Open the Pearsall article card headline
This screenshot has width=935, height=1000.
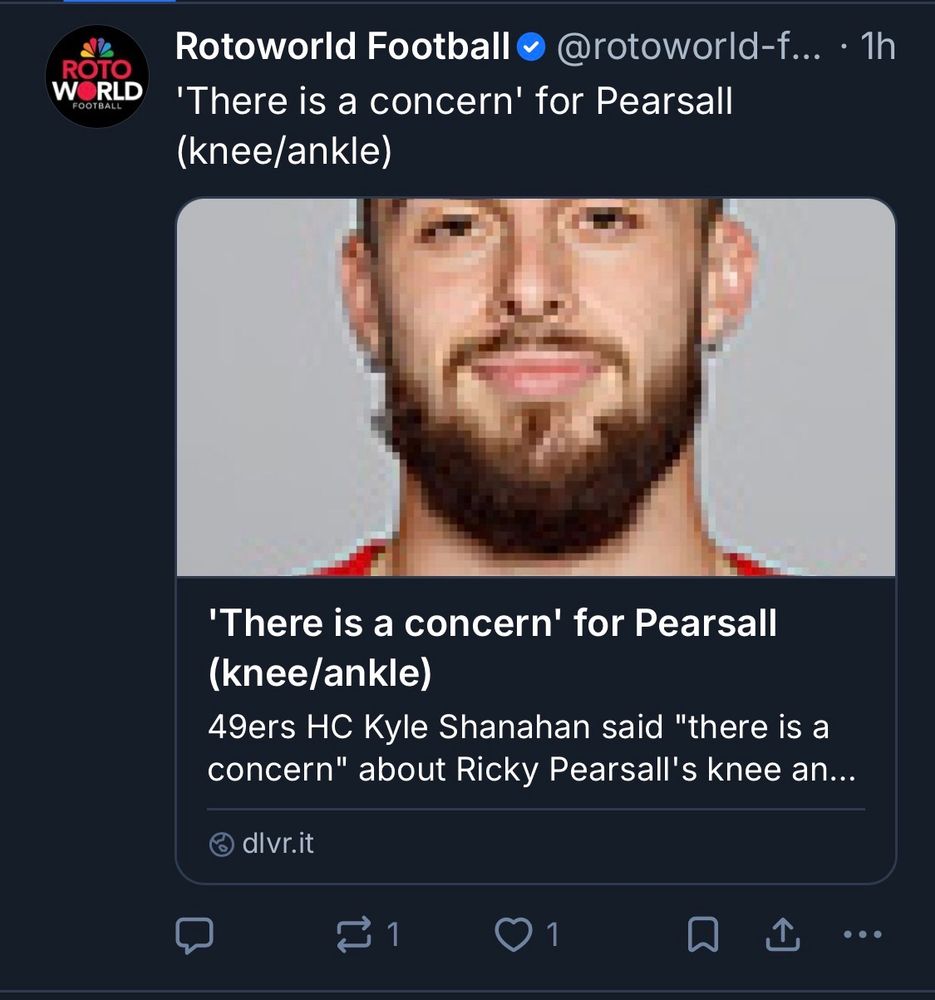(x=492, y=645)
